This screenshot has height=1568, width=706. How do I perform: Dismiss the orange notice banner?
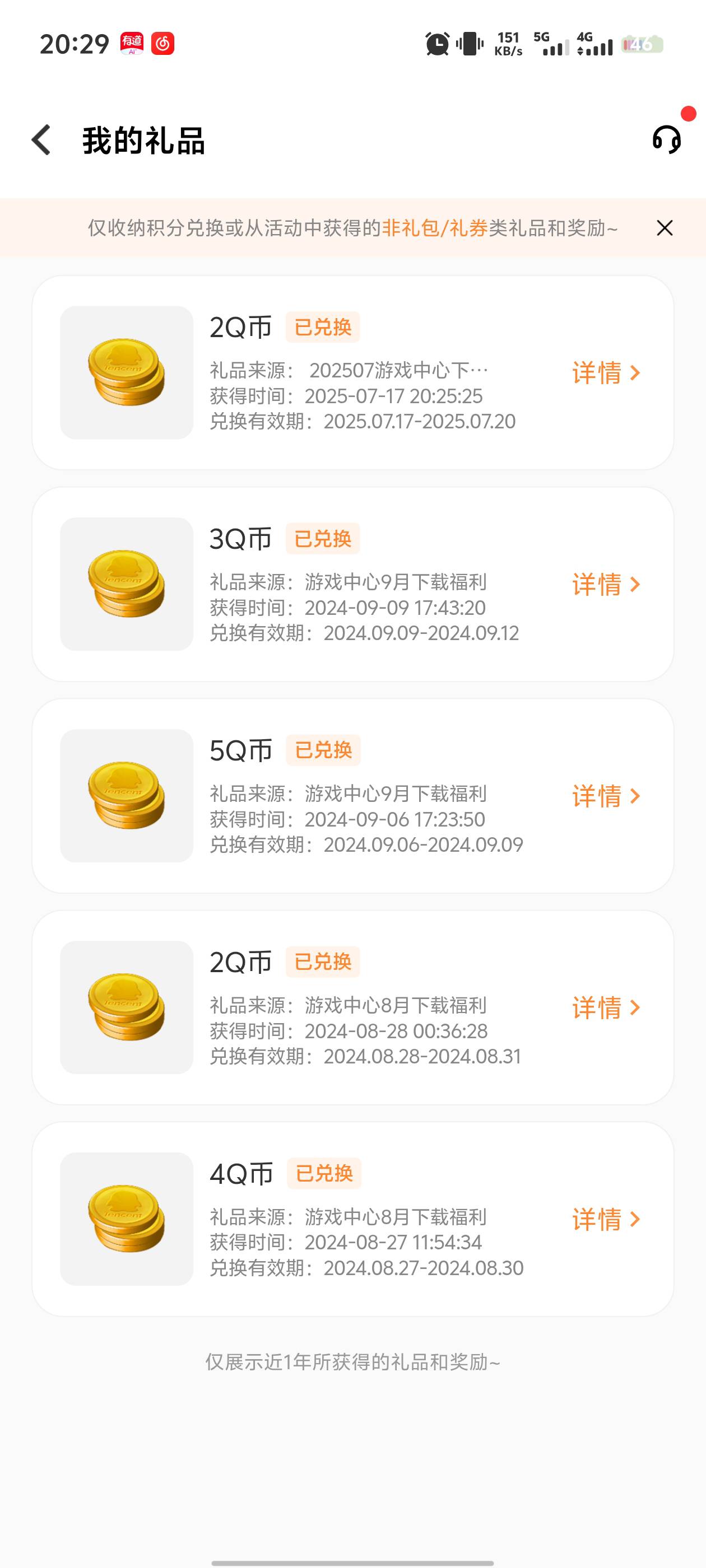[665, 228]
